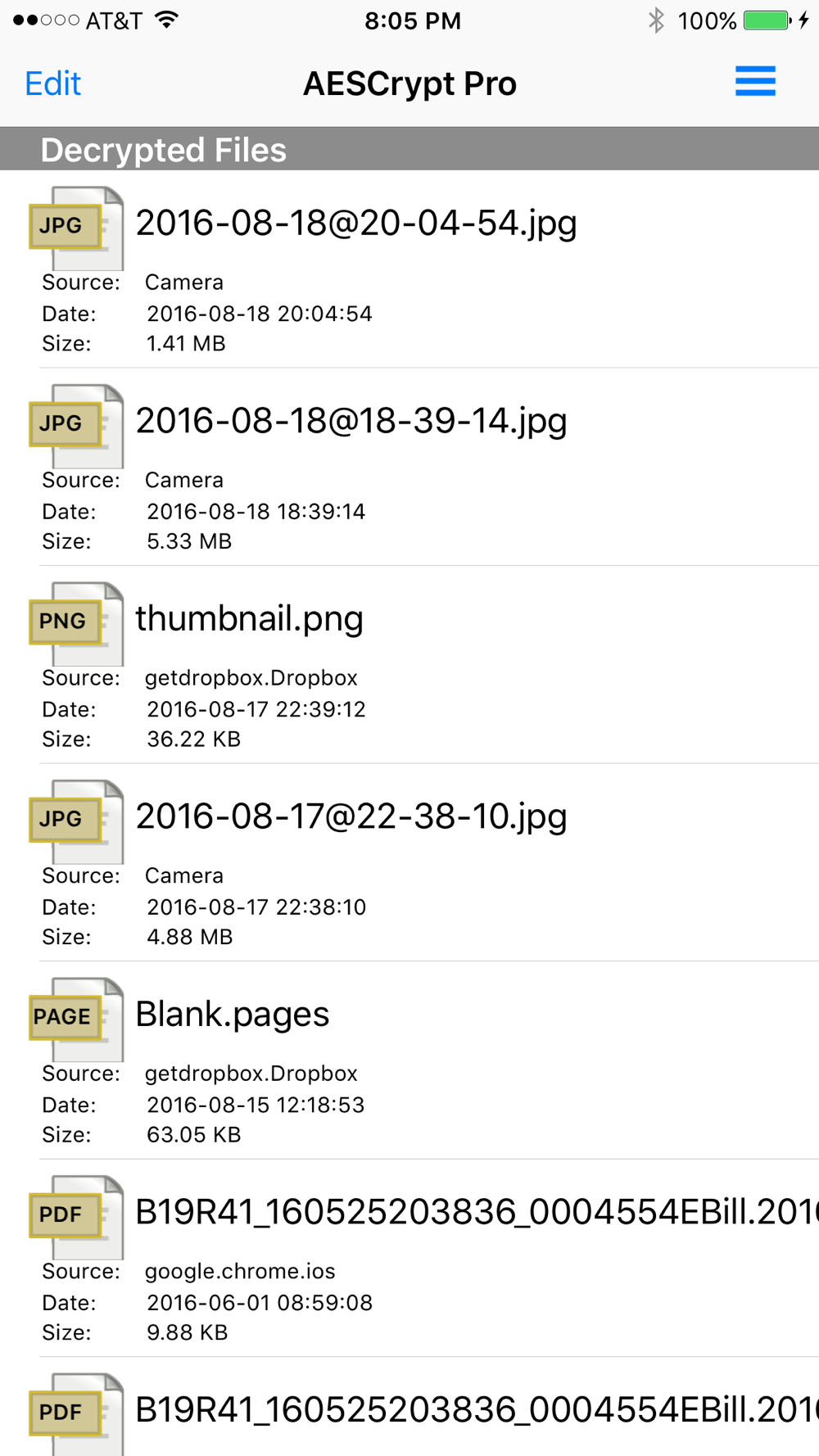Open the hamburger menu

pos(755,82)
